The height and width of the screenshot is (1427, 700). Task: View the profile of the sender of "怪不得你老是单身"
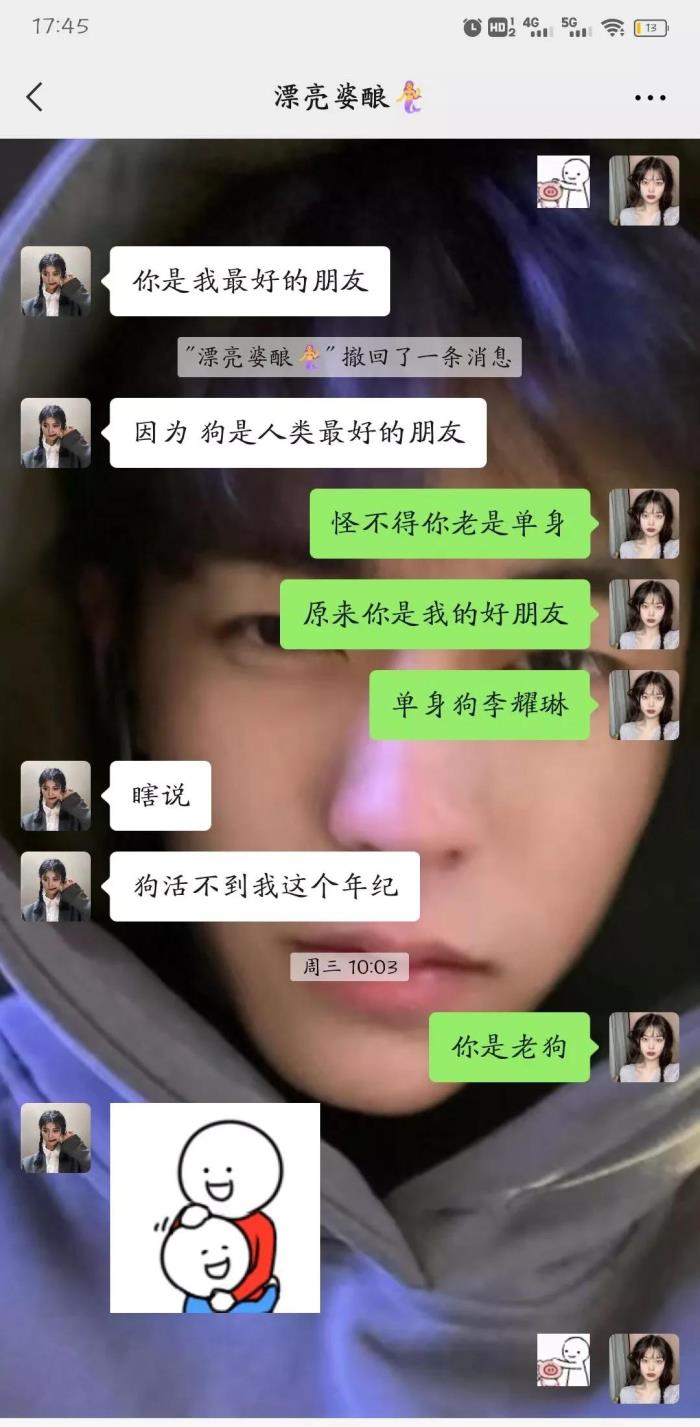pyautogui.click(x=644, y=523)
